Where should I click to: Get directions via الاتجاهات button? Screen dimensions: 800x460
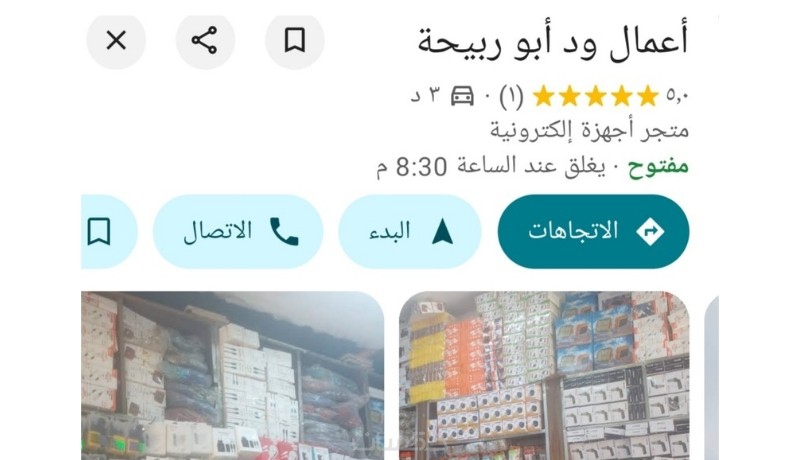coord(593,232)
